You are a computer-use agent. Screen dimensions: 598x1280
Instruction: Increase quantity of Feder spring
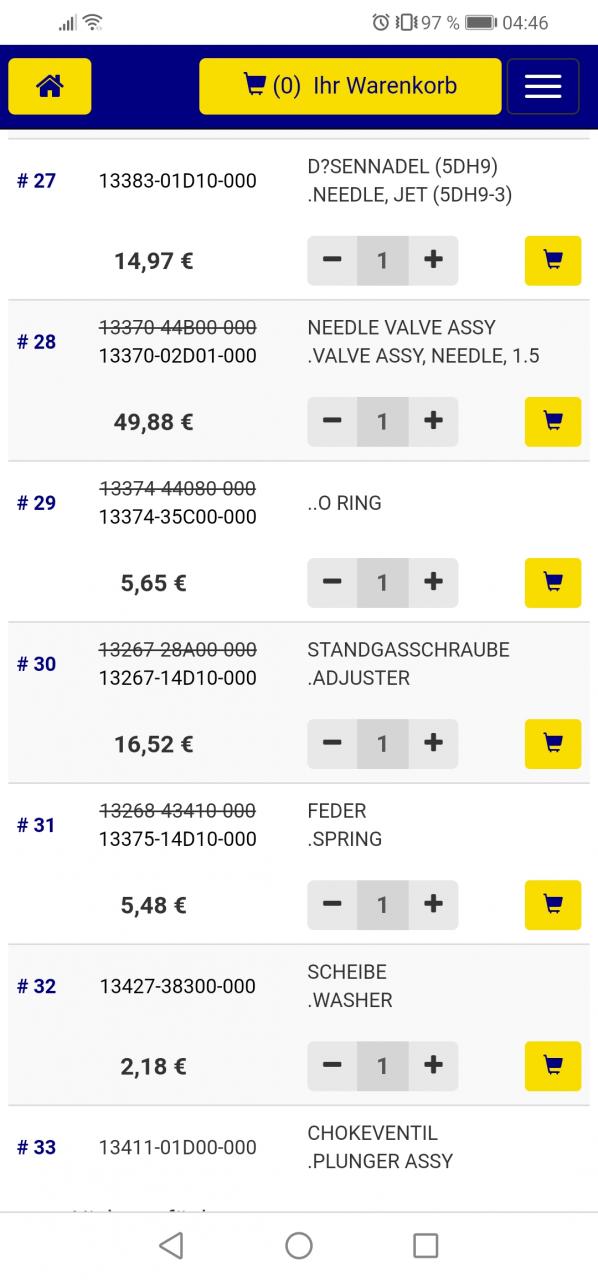tap(433, 905)
